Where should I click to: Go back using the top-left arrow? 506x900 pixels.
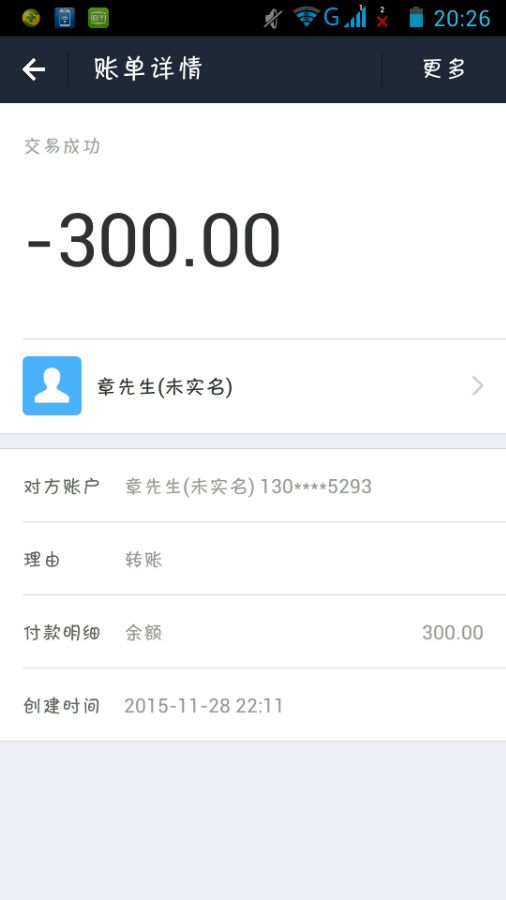(x=33, y=69)
